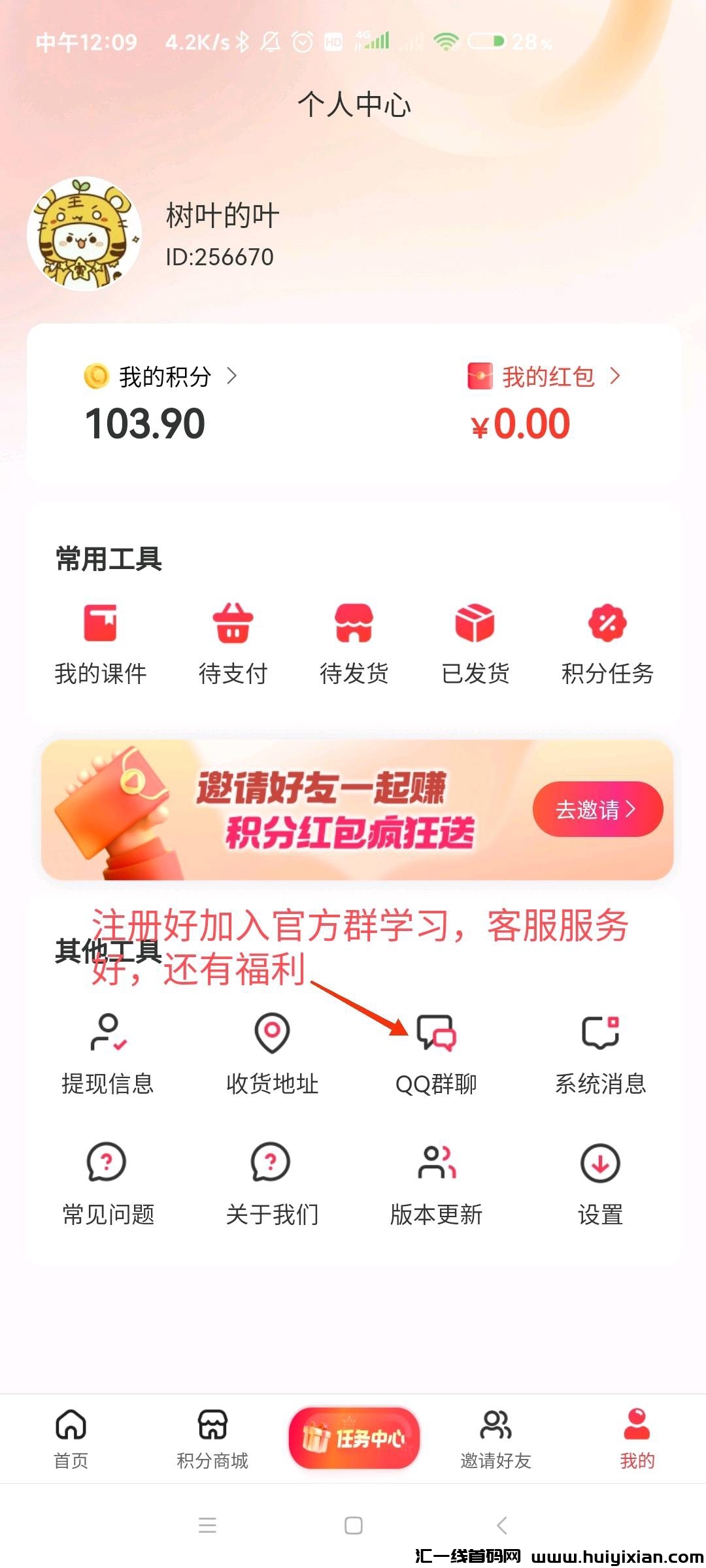The width and height of the screenshot is (706, 1568).
Task: Open 我的课件 courseware
Action: [101, 643]
